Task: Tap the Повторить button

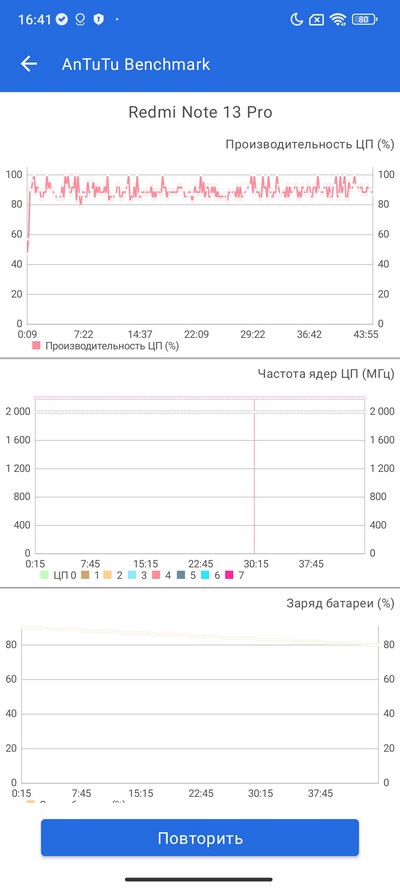Action: pos(200,838)
